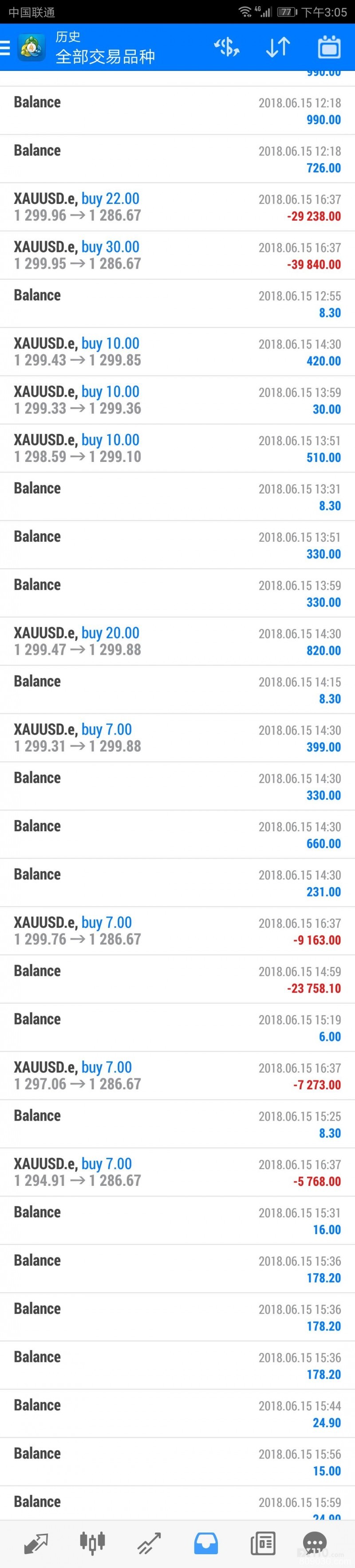Open the News tab
The image size is (355, 1568).
point(262,1542)
